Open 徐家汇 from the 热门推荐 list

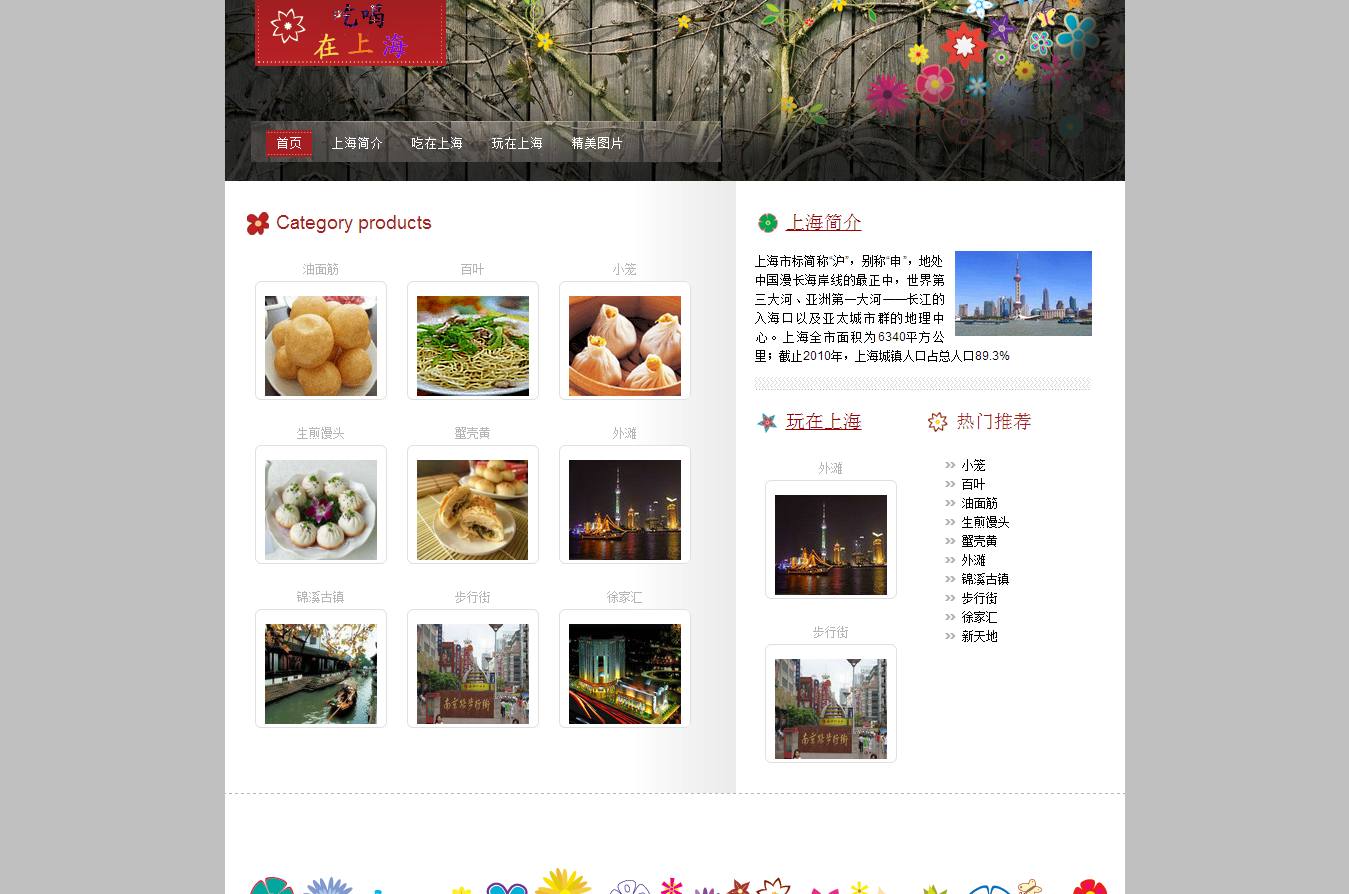[x=979, y=617]
